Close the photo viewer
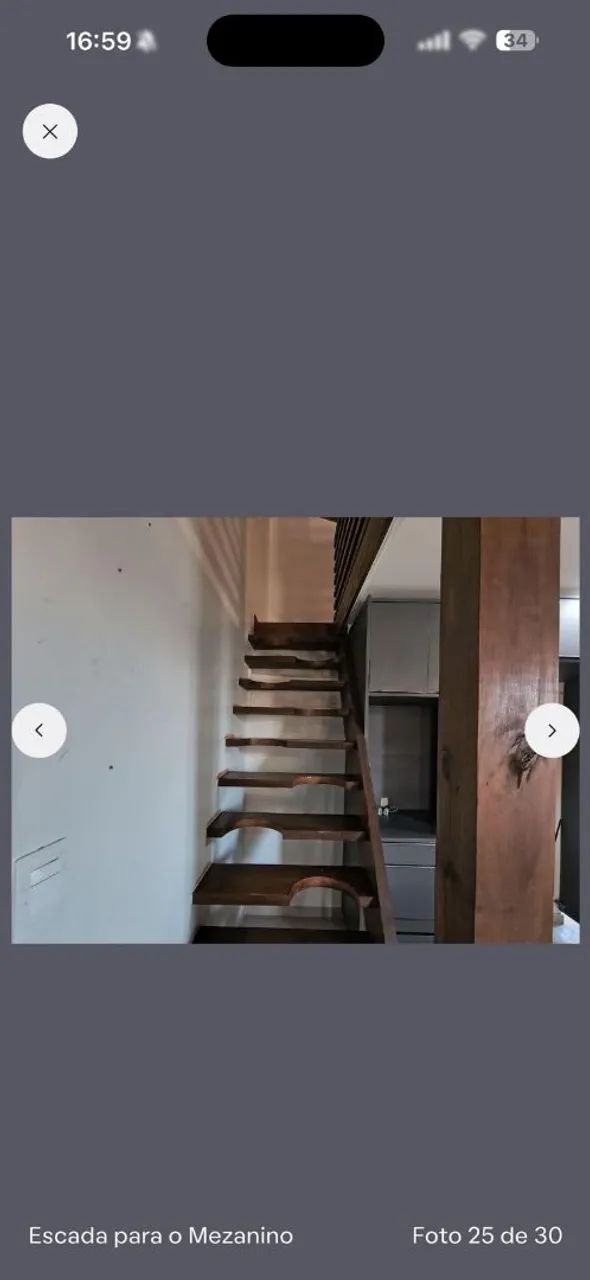Image resolution: width=590 pixels, height=1280 pixels. pos(50,131)
